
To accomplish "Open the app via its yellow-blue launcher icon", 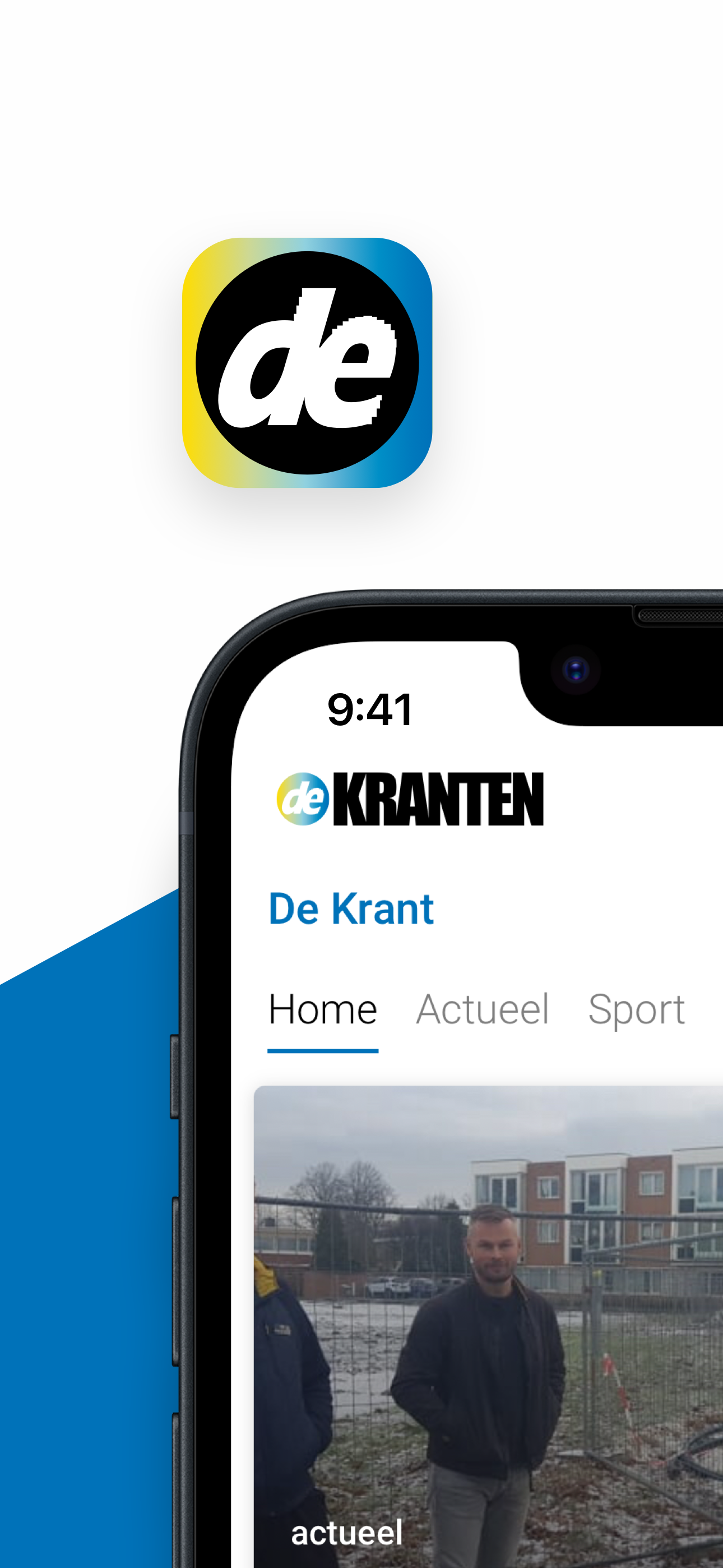I will tap(306, 362).
